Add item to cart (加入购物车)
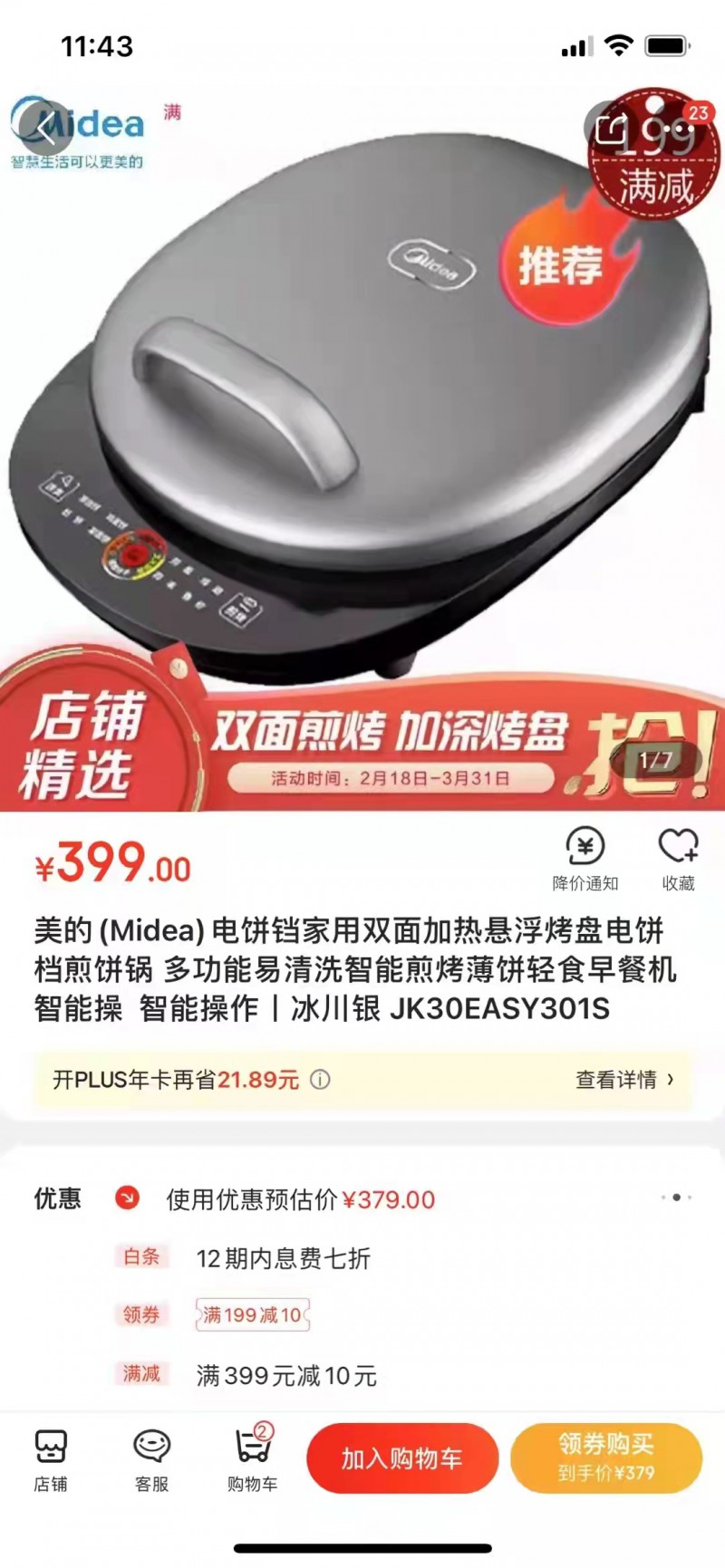 click(x=402, y=1458)
